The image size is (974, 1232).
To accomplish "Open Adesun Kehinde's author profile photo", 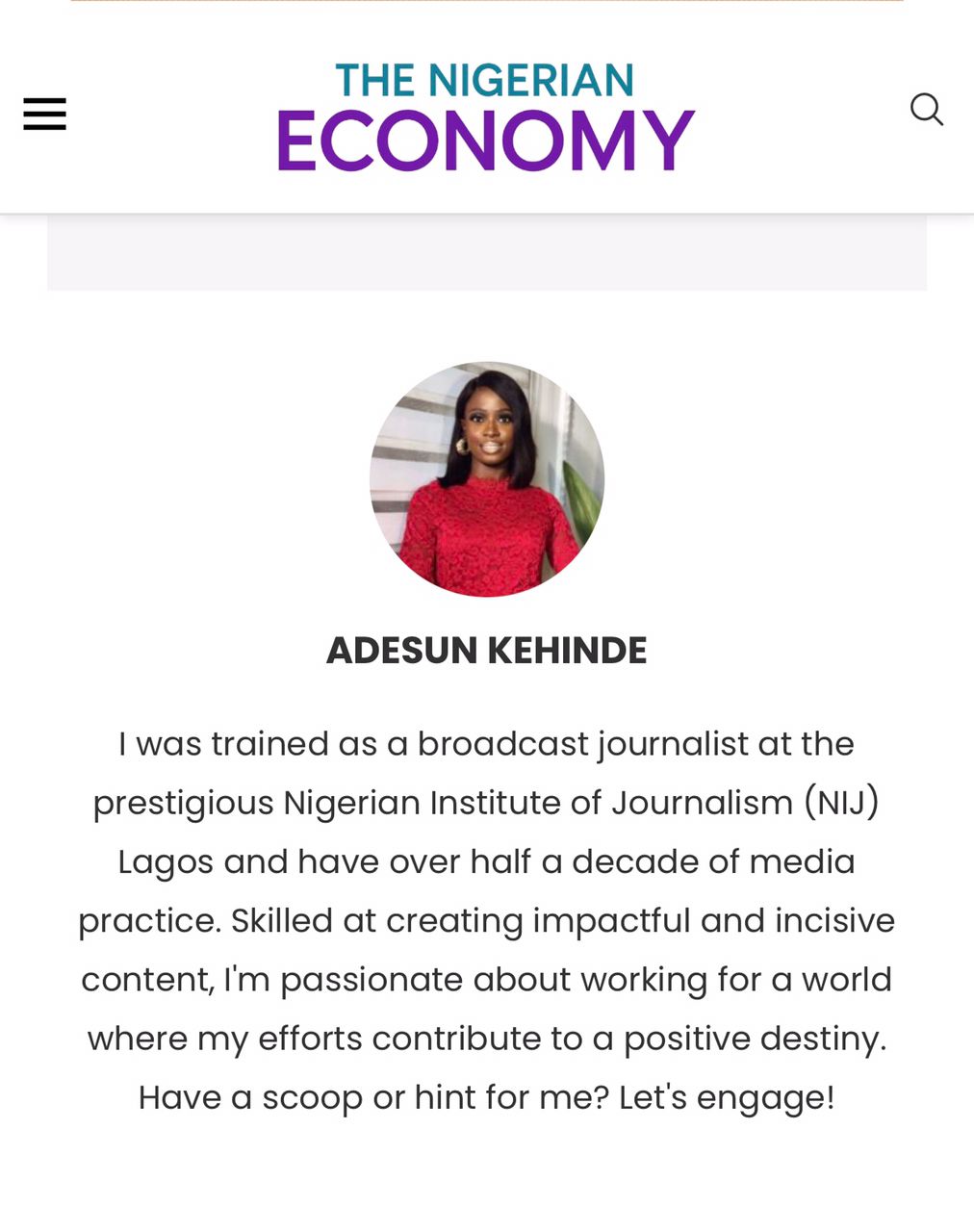I will (487, 478).
